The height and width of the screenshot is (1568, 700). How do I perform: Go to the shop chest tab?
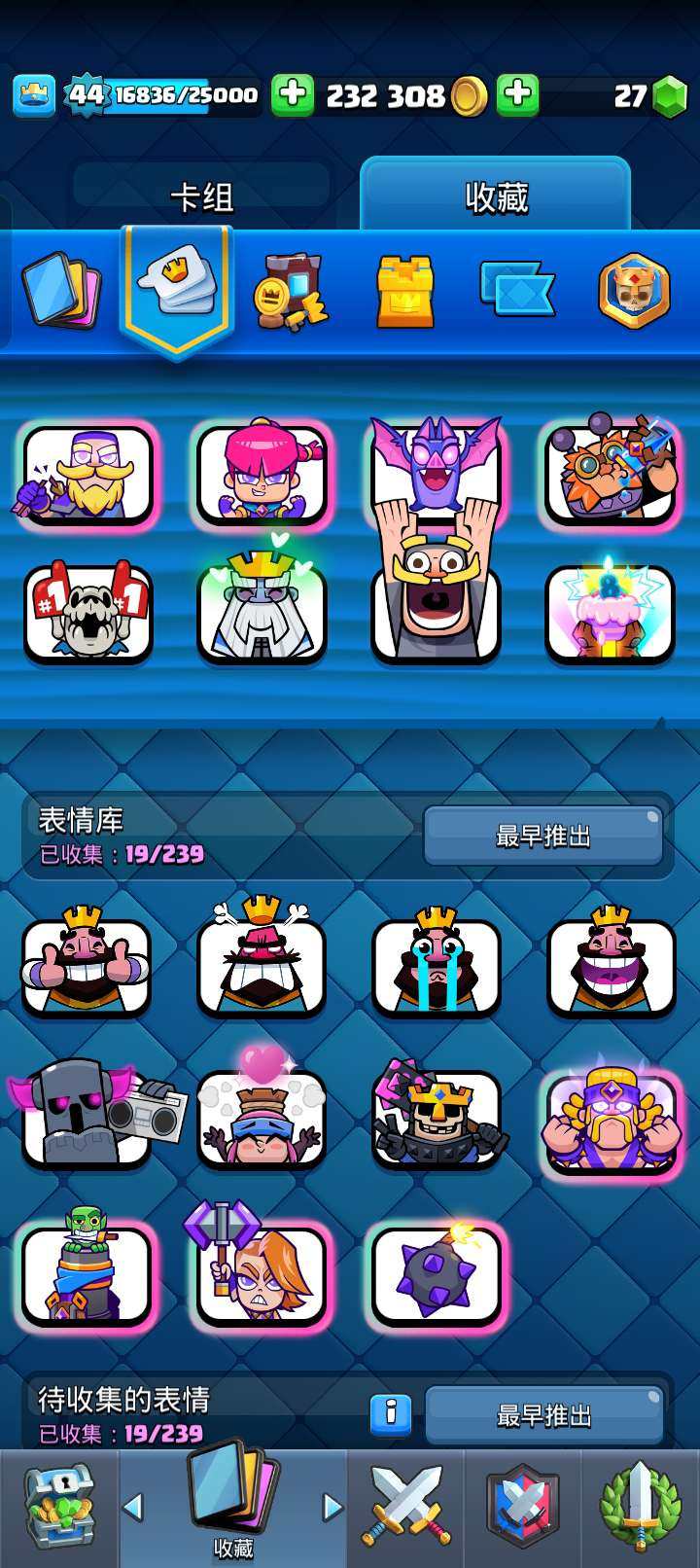pos(58,1508)
